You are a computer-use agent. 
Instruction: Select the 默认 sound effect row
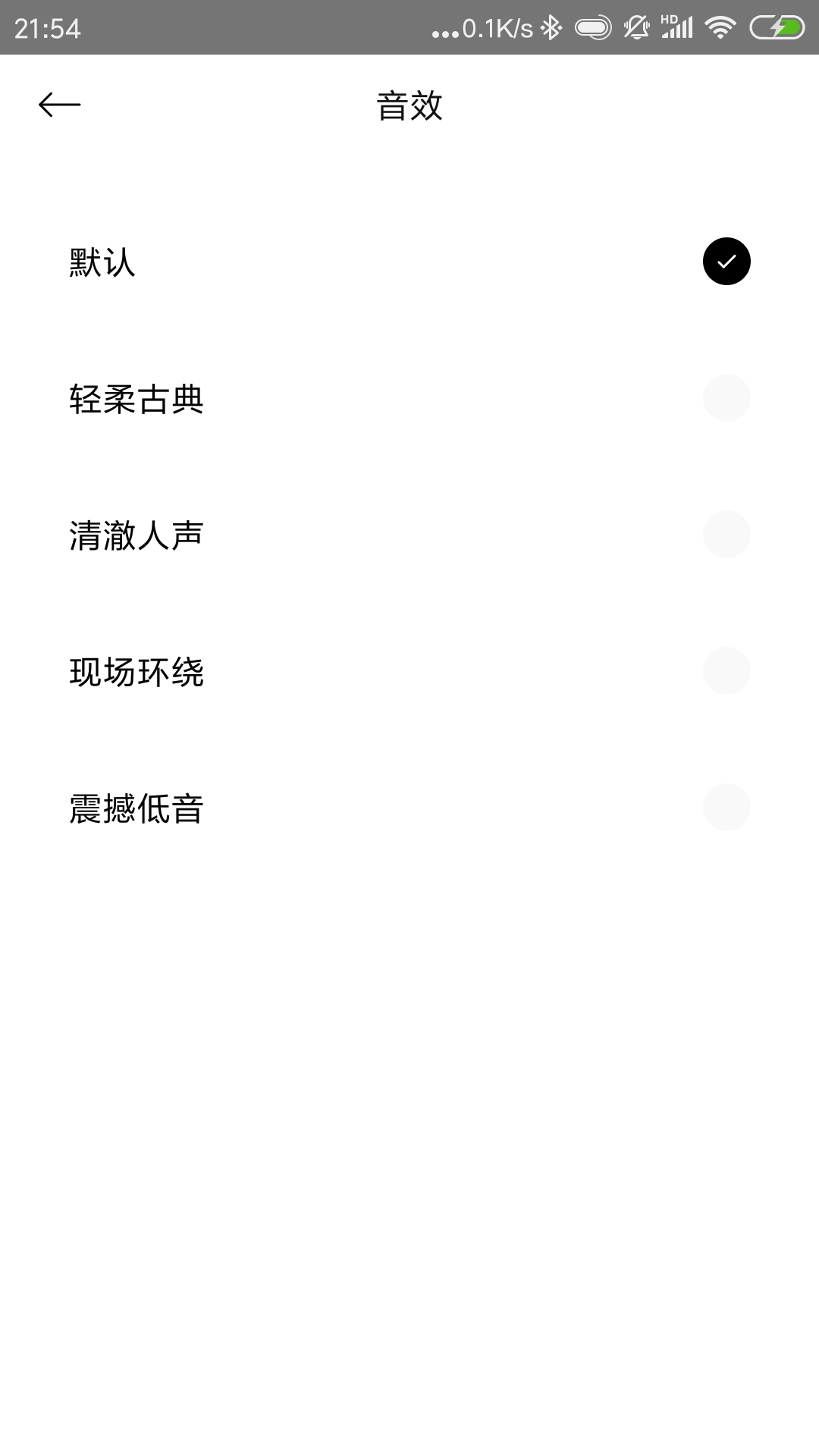[x=409, y=261]
